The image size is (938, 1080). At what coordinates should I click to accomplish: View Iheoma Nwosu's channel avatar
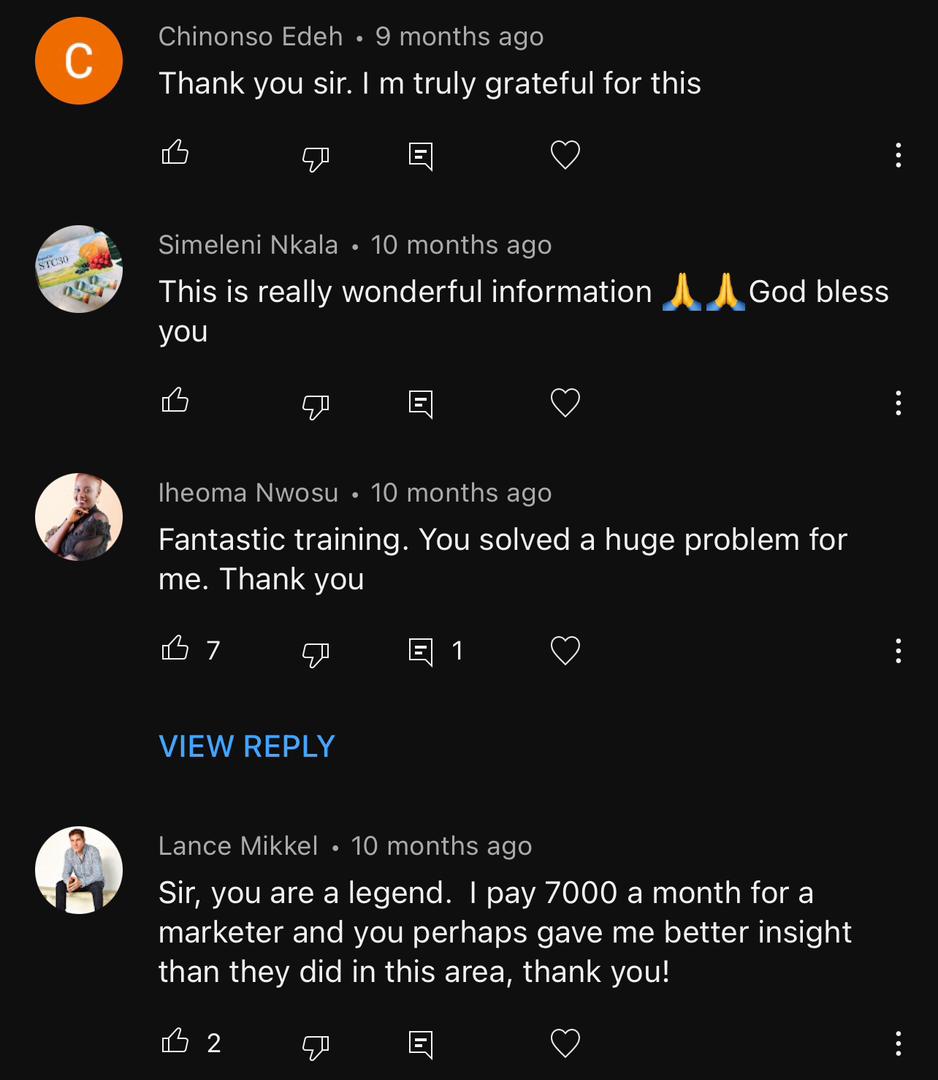click(x=79, y=517)
